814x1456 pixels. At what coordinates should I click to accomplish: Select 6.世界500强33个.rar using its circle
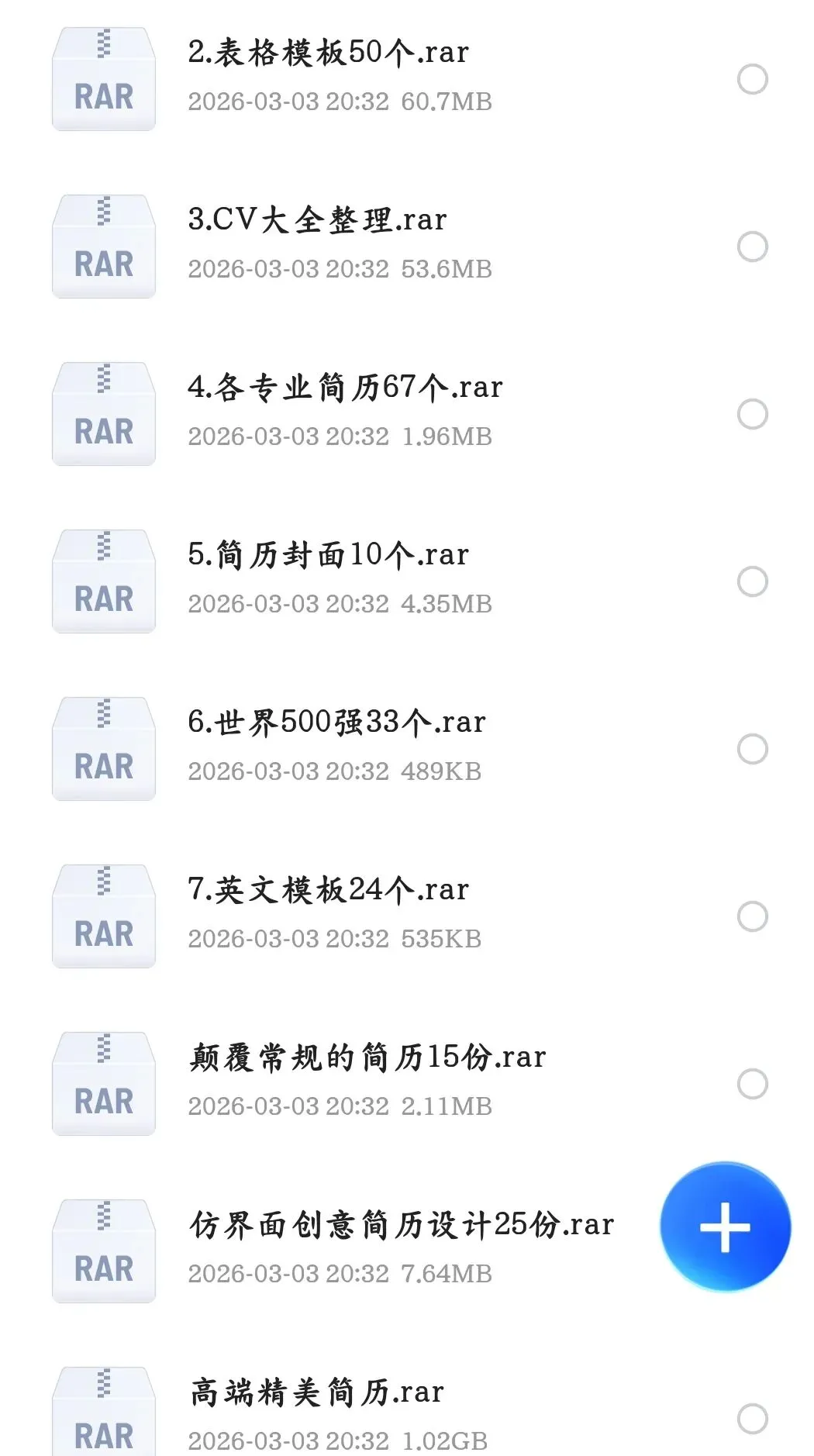(x=752, y=749)
